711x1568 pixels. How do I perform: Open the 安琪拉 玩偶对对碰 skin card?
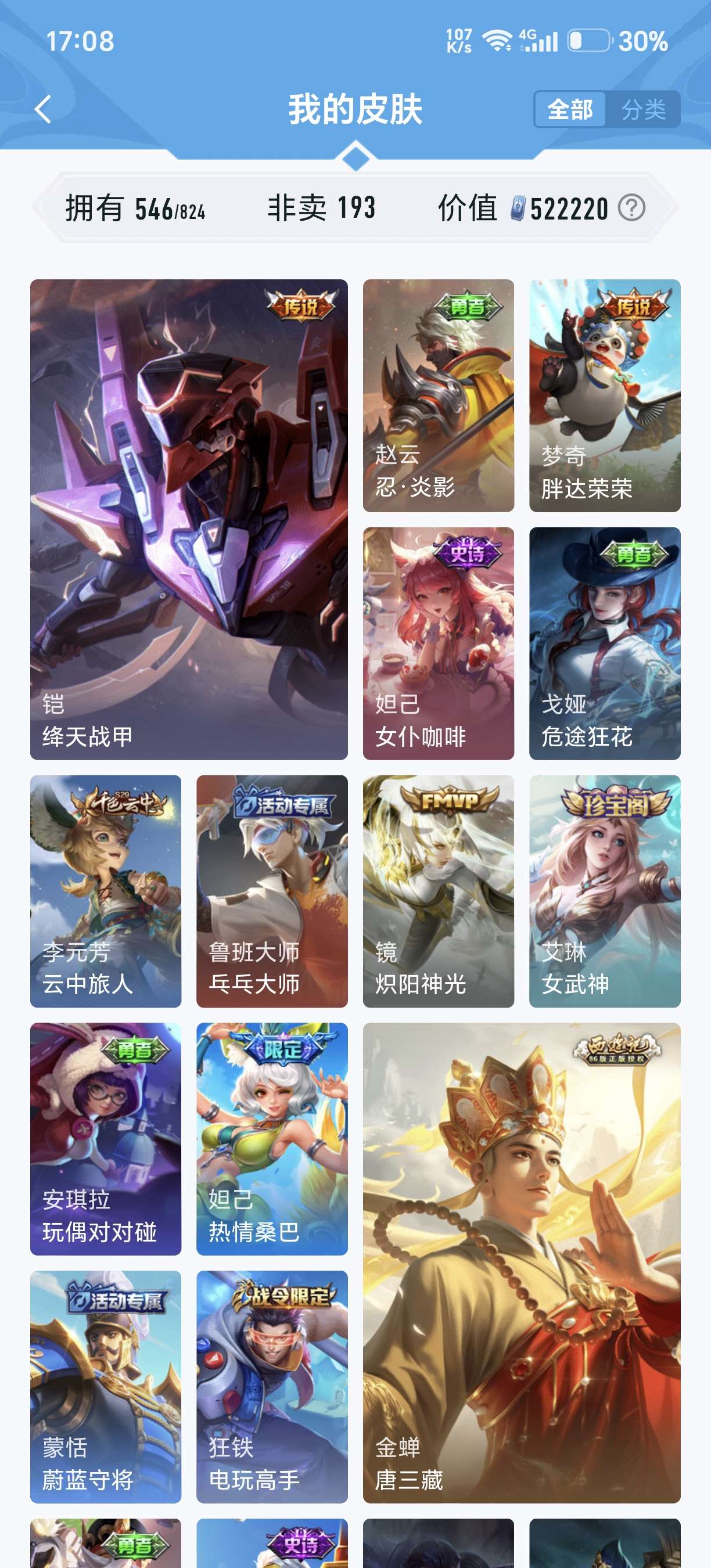(106, 1139)
